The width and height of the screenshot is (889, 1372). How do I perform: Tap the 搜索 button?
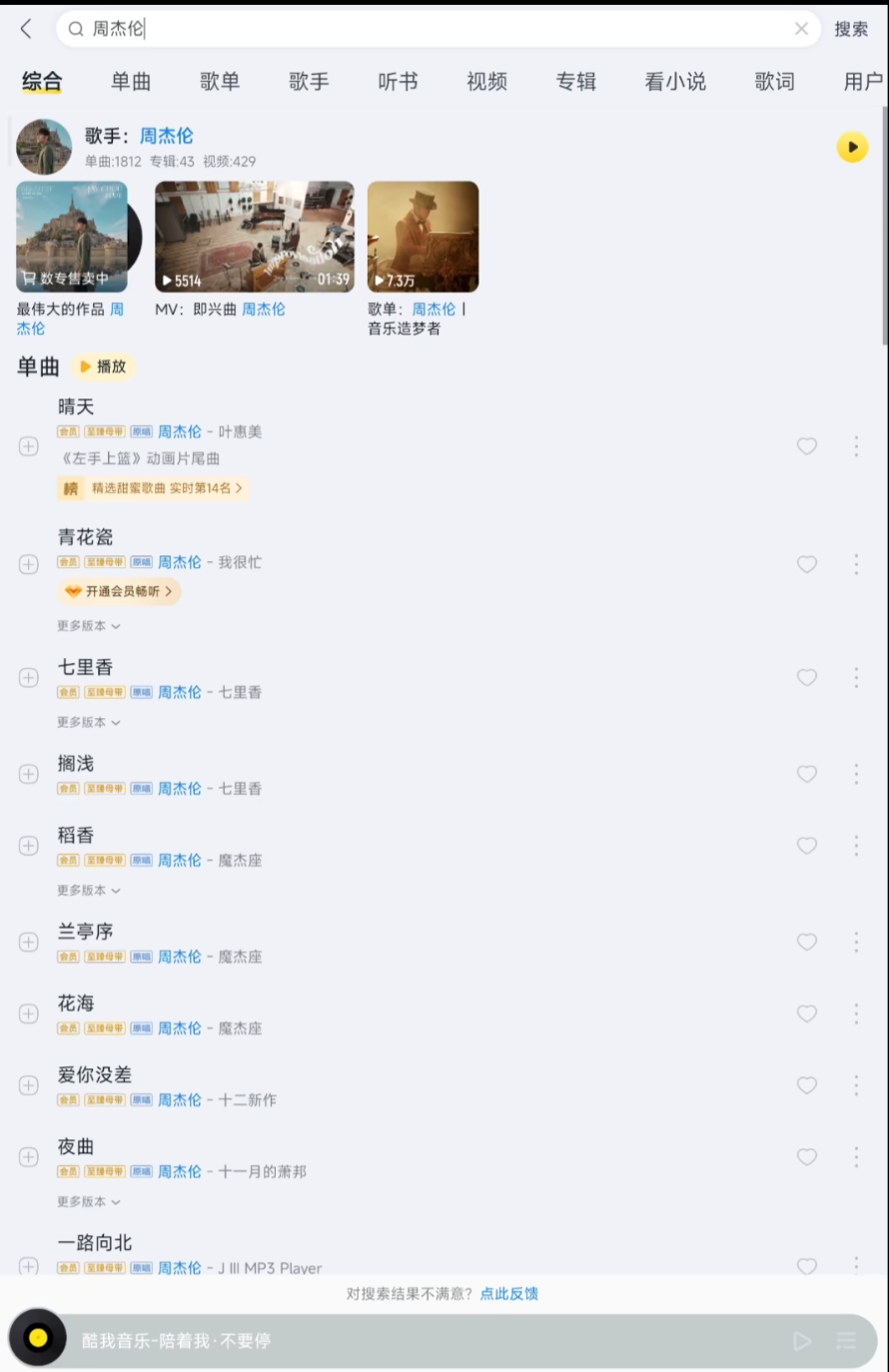click(851, 29)
